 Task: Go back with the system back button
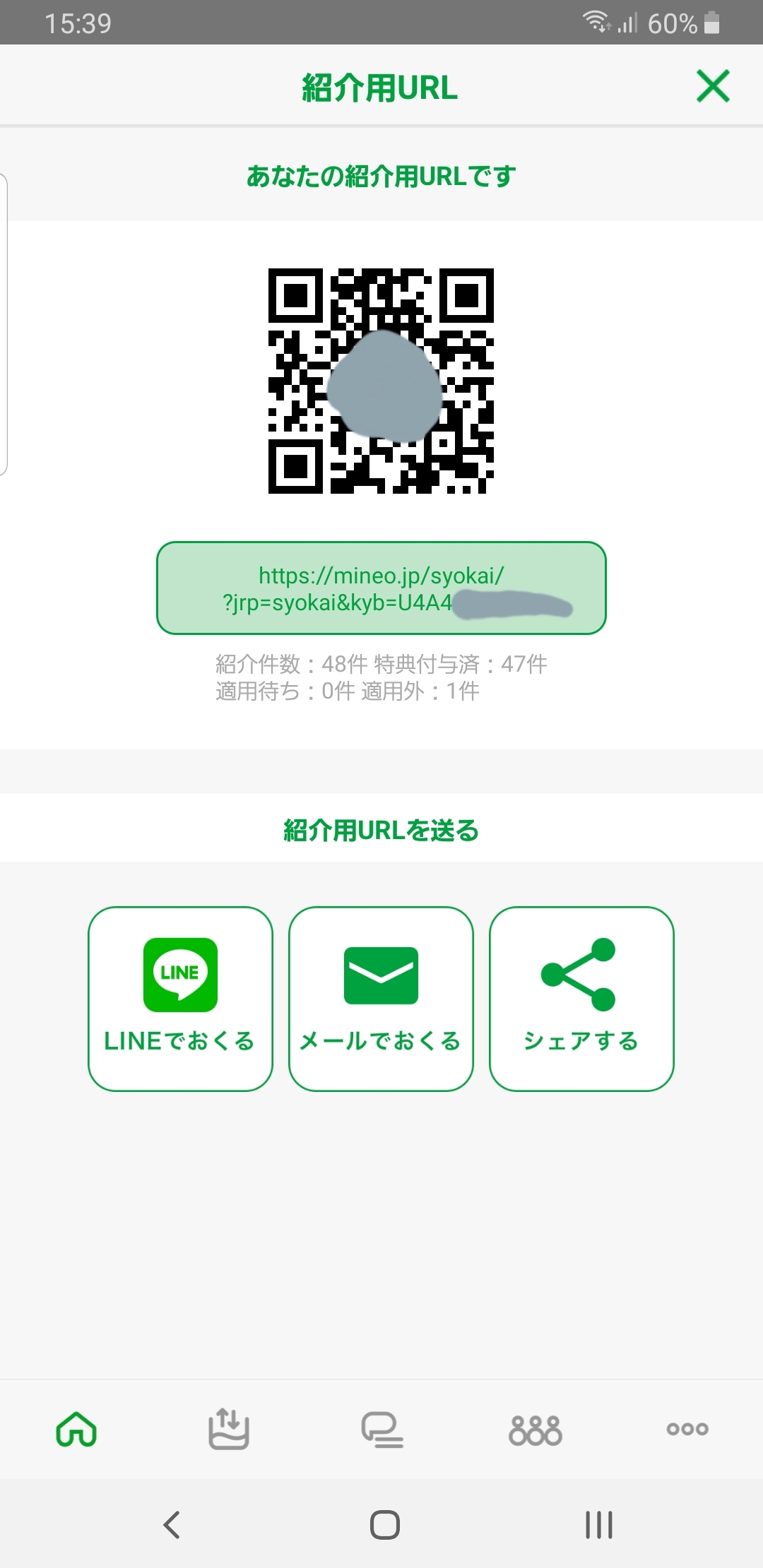click(172, 1525)
